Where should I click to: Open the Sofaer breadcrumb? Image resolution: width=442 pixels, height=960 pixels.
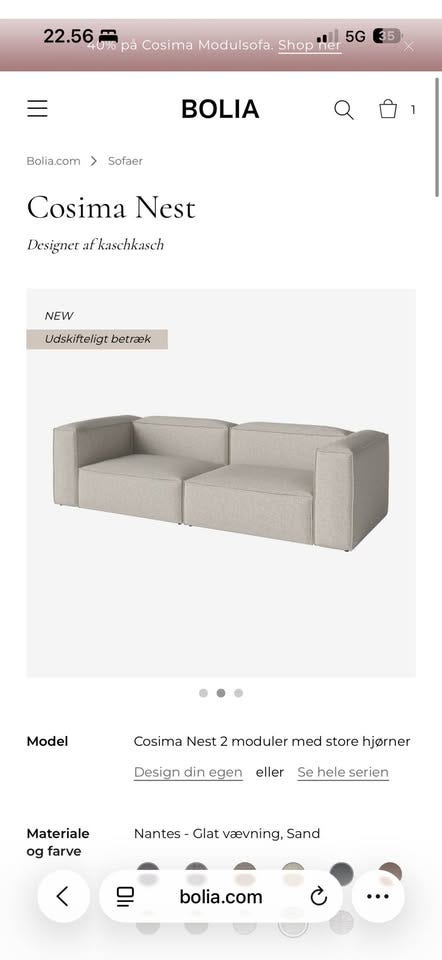125,161
